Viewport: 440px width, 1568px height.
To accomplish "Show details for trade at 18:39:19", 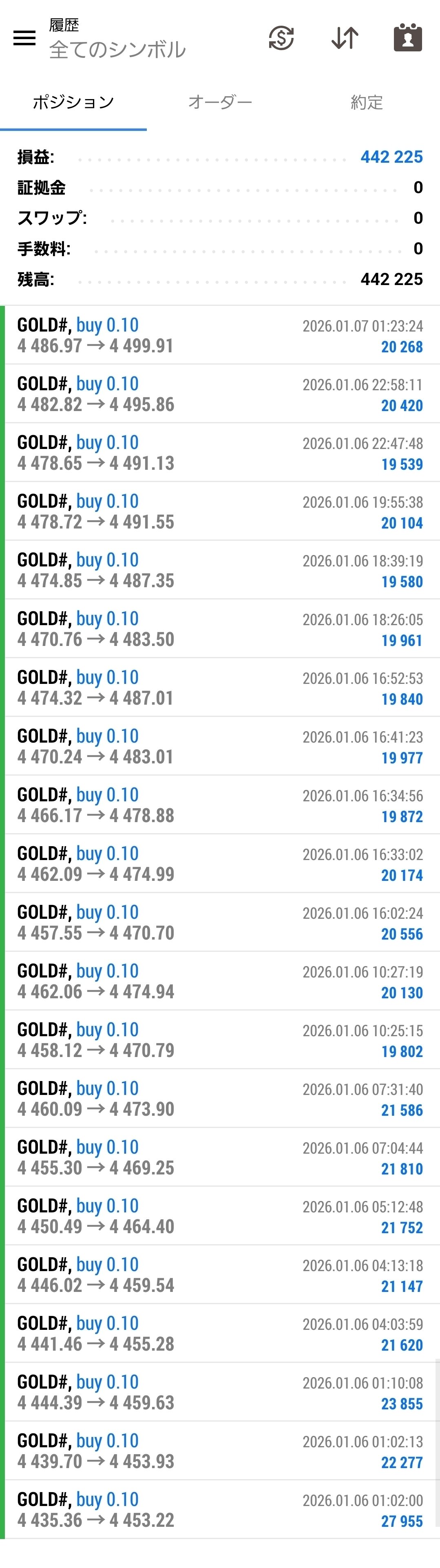I will (219, 571).
